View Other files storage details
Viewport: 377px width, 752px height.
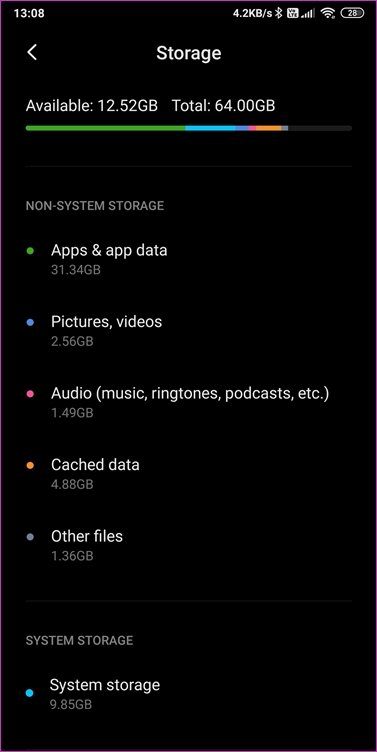tap(188, 545)
